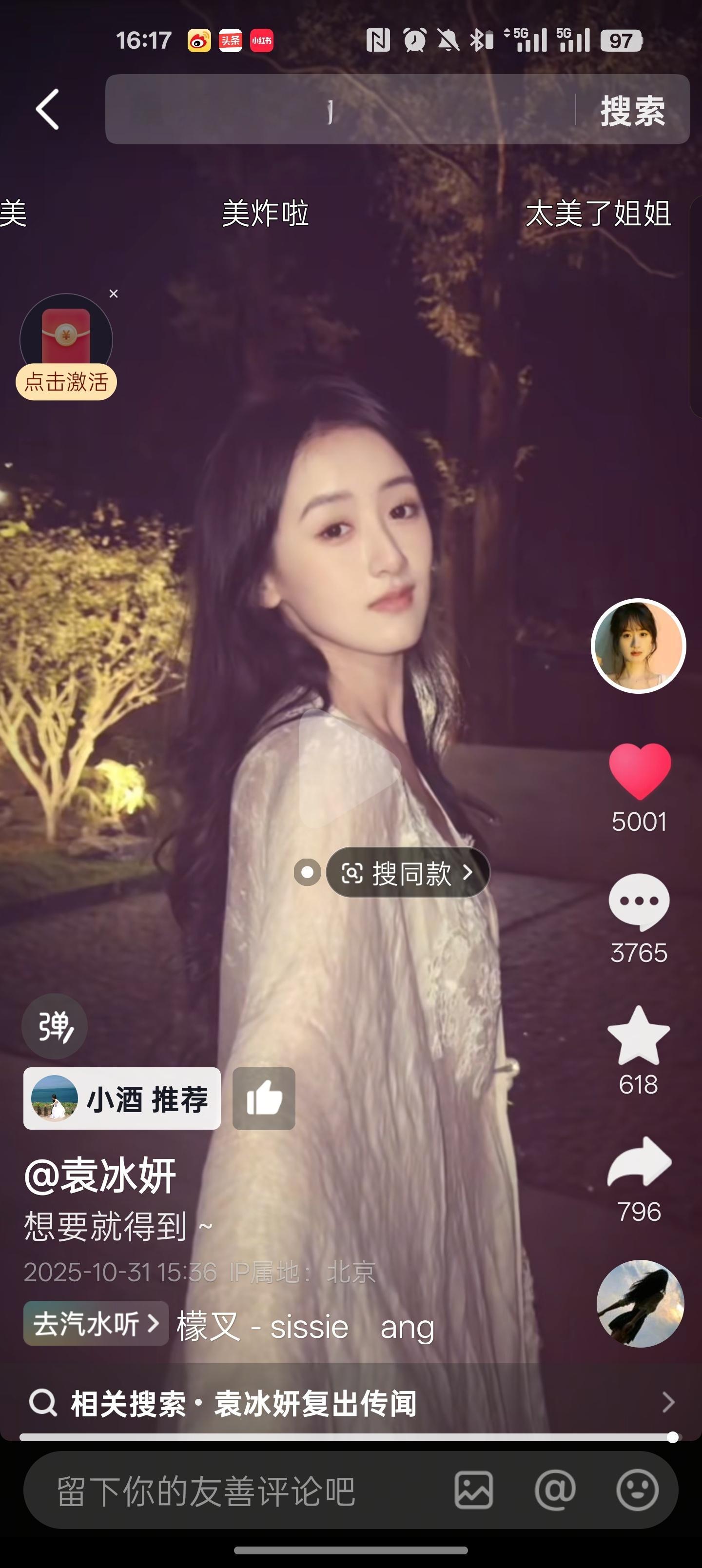The height and width of the screenshot is (1568, 702).
Task: Select the 太美了姐姐 keyword tab
Action: pos(599,214)
